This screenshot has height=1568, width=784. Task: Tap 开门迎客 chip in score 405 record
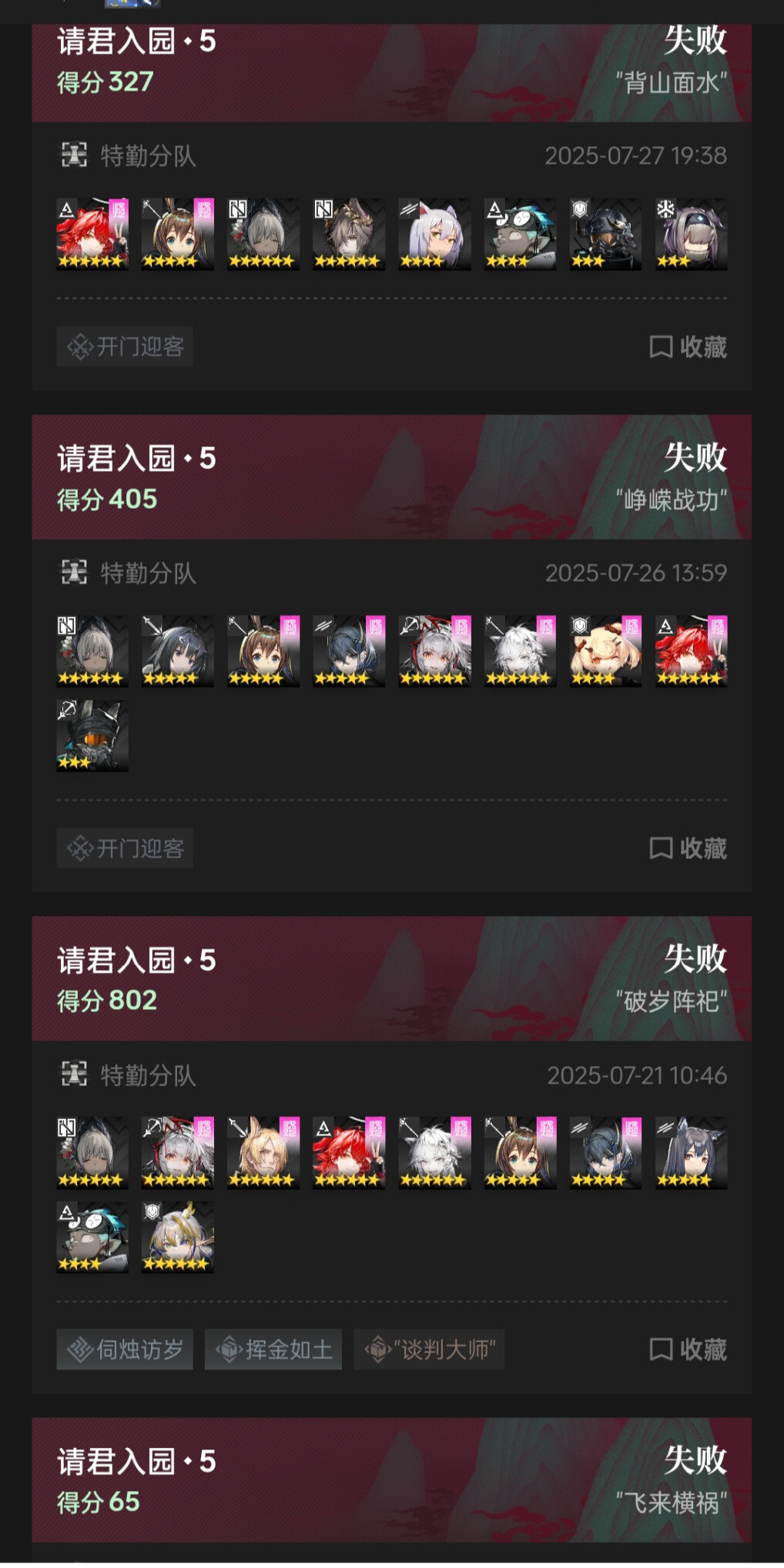pyautogui.click(x=125, y=848)
